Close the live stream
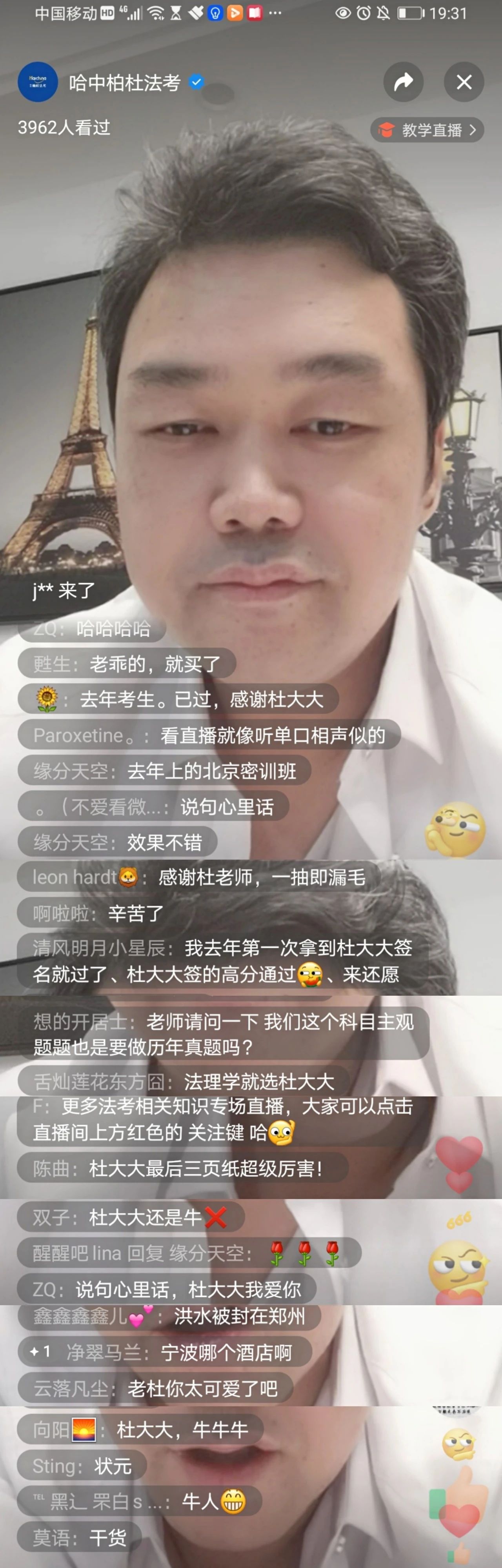This screenshot has width=502, height=1568. point(464,82)
